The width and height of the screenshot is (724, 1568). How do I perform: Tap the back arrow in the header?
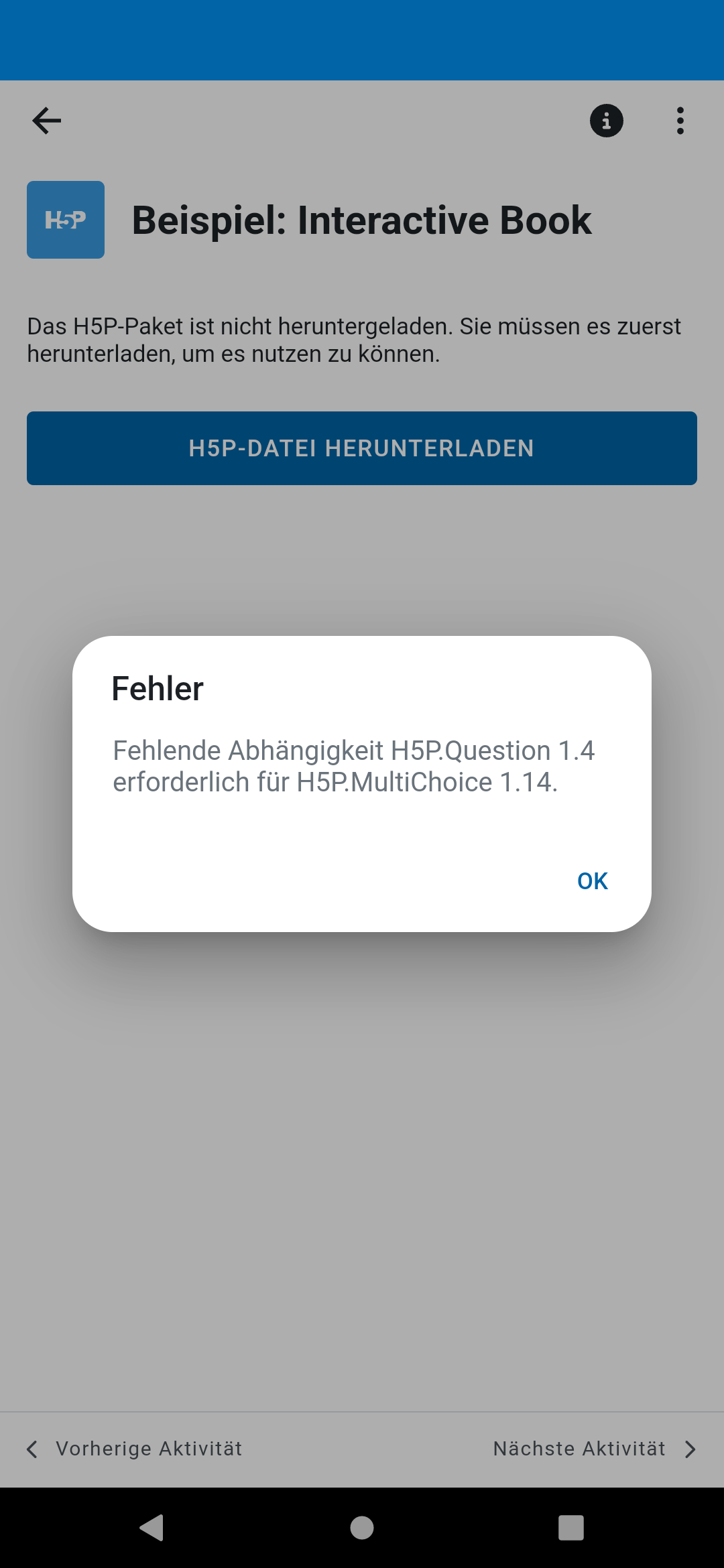tap(46, 121)
